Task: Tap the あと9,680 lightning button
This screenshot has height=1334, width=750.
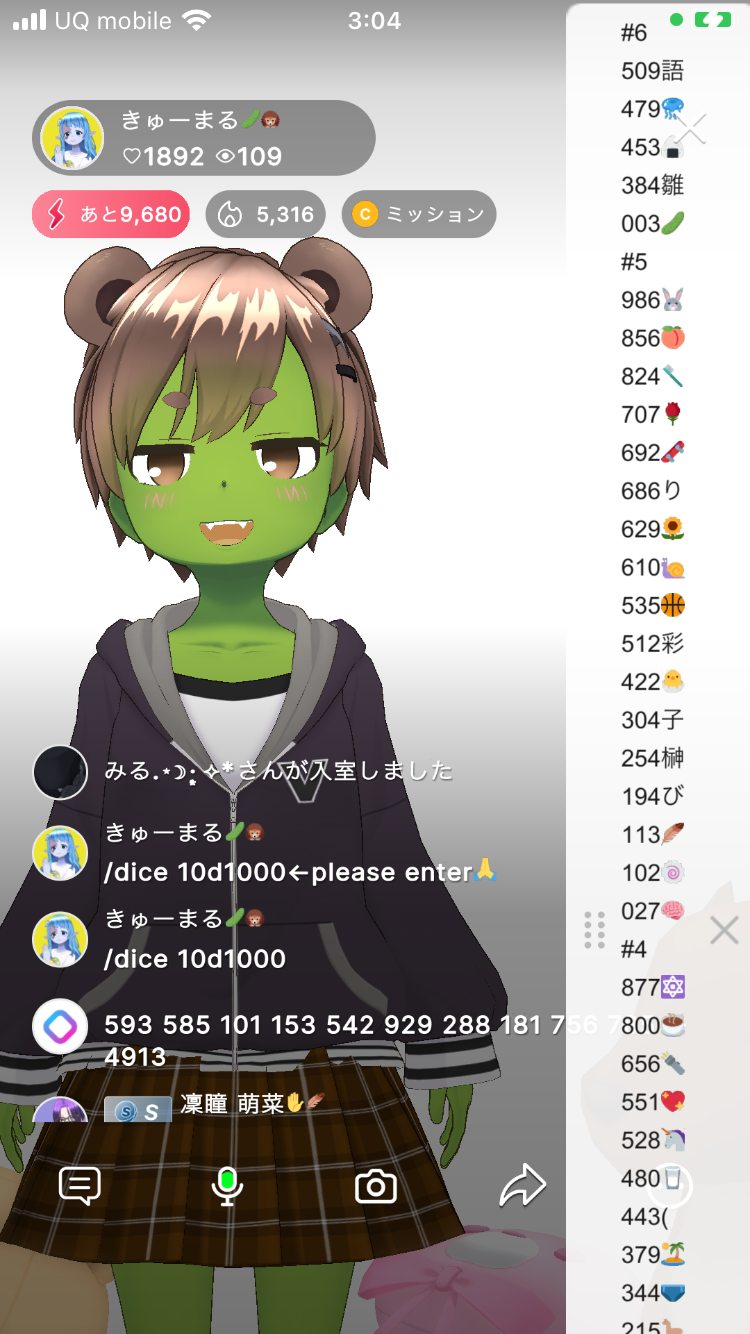Action: coord(111,214)
